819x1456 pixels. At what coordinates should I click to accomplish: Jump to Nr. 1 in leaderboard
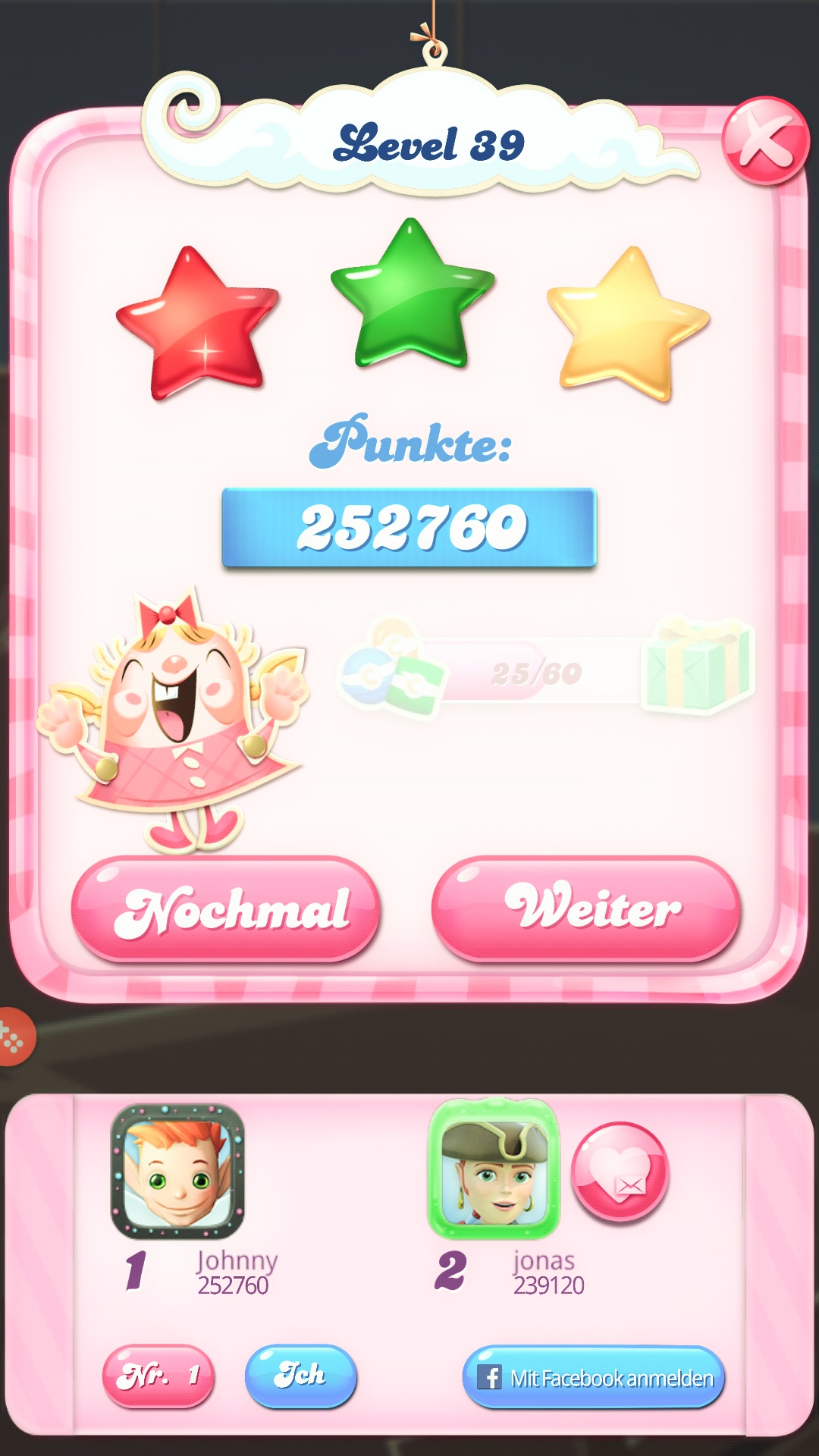pyautogui.click(x=158, y=1375)
